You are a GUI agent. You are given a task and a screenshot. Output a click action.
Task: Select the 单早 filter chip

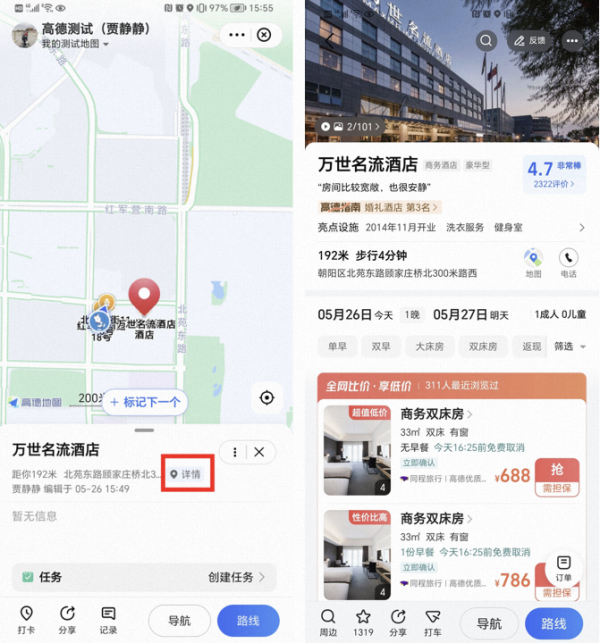pos(339,346)
